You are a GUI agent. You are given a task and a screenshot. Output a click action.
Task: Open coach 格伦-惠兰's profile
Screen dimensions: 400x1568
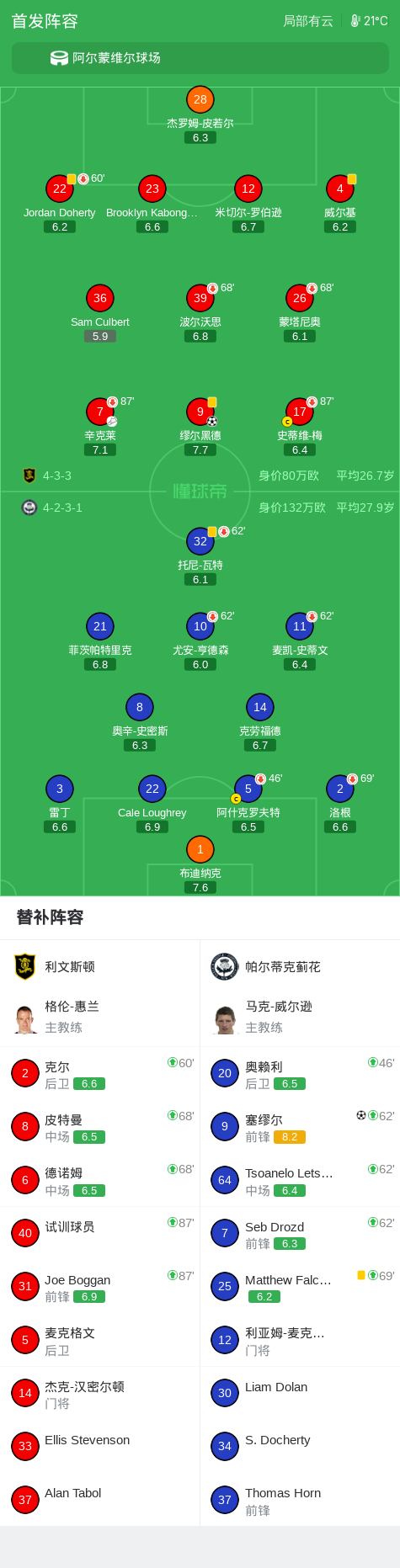[100, 1017]
